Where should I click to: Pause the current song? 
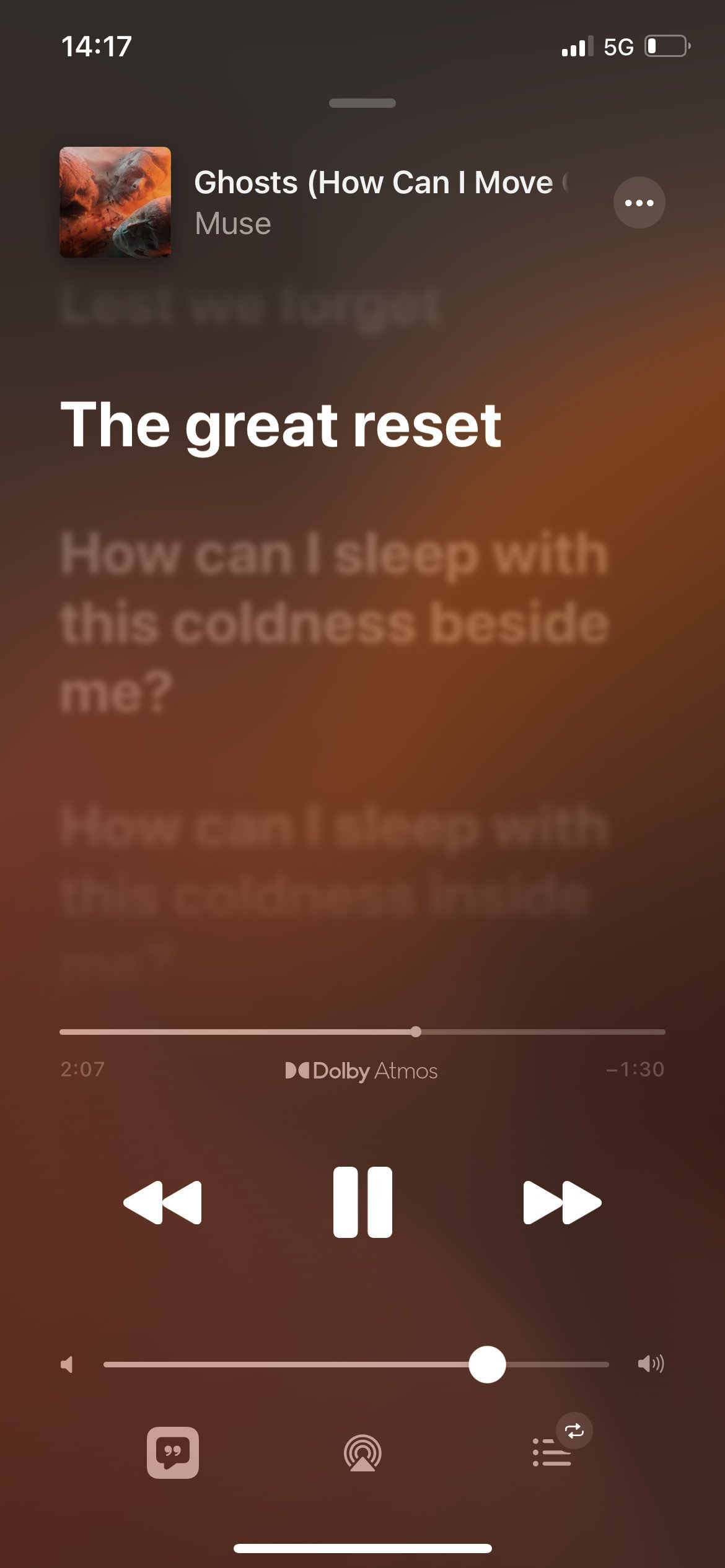click(362, 1202)
